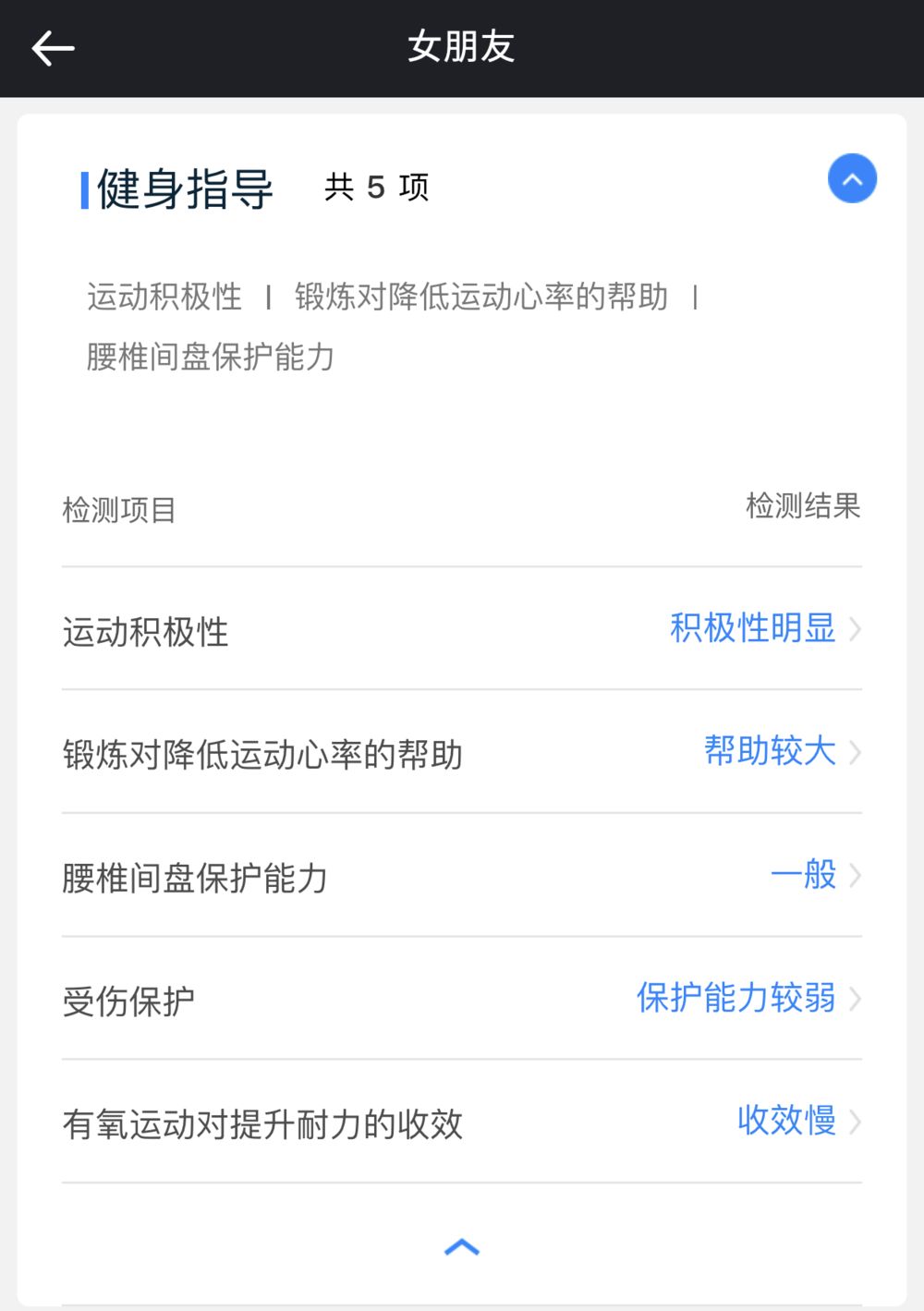Open 有氧运动对提升耐力的收效 result
Screen dimensions: 924x1311
[798, 1122]
